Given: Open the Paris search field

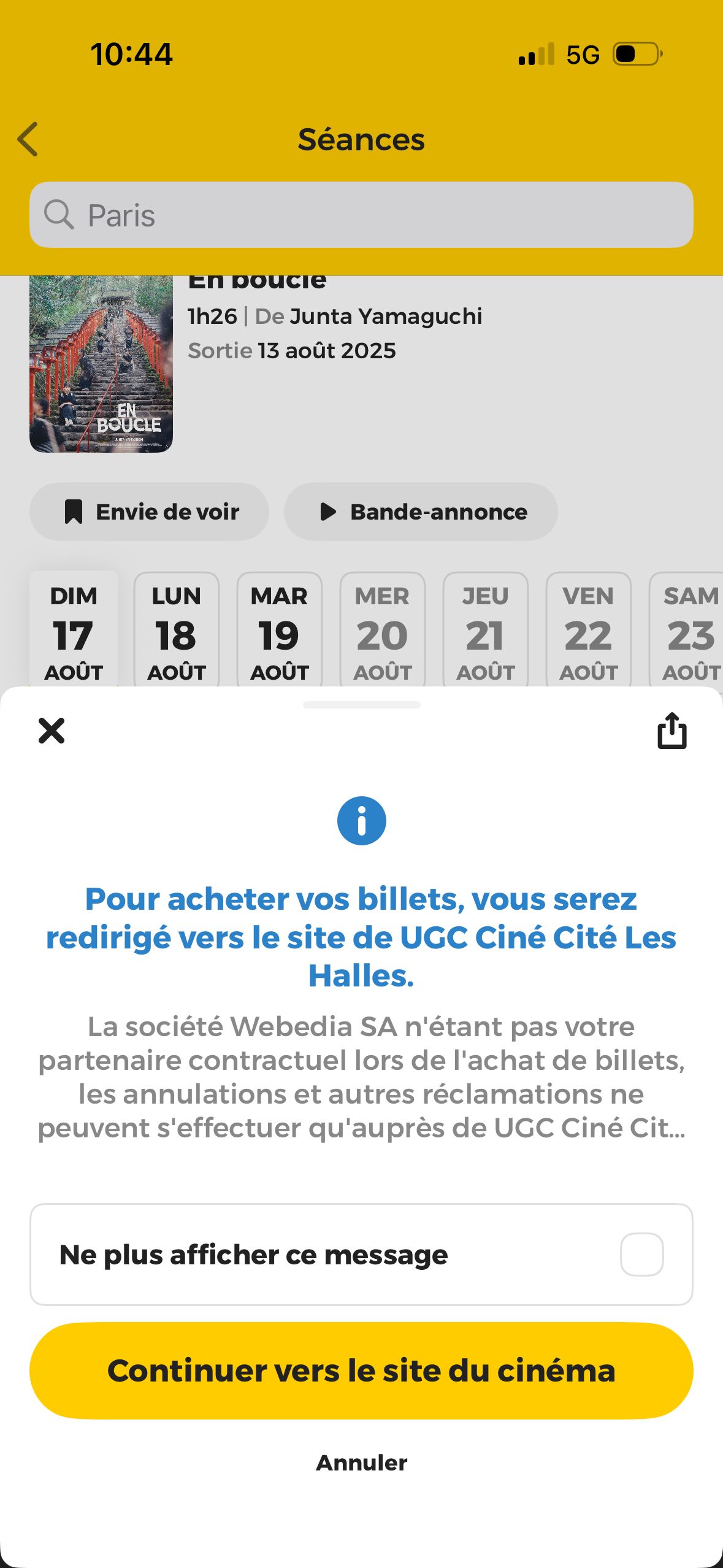Looking at the screenshot, I should click(361, 215).
